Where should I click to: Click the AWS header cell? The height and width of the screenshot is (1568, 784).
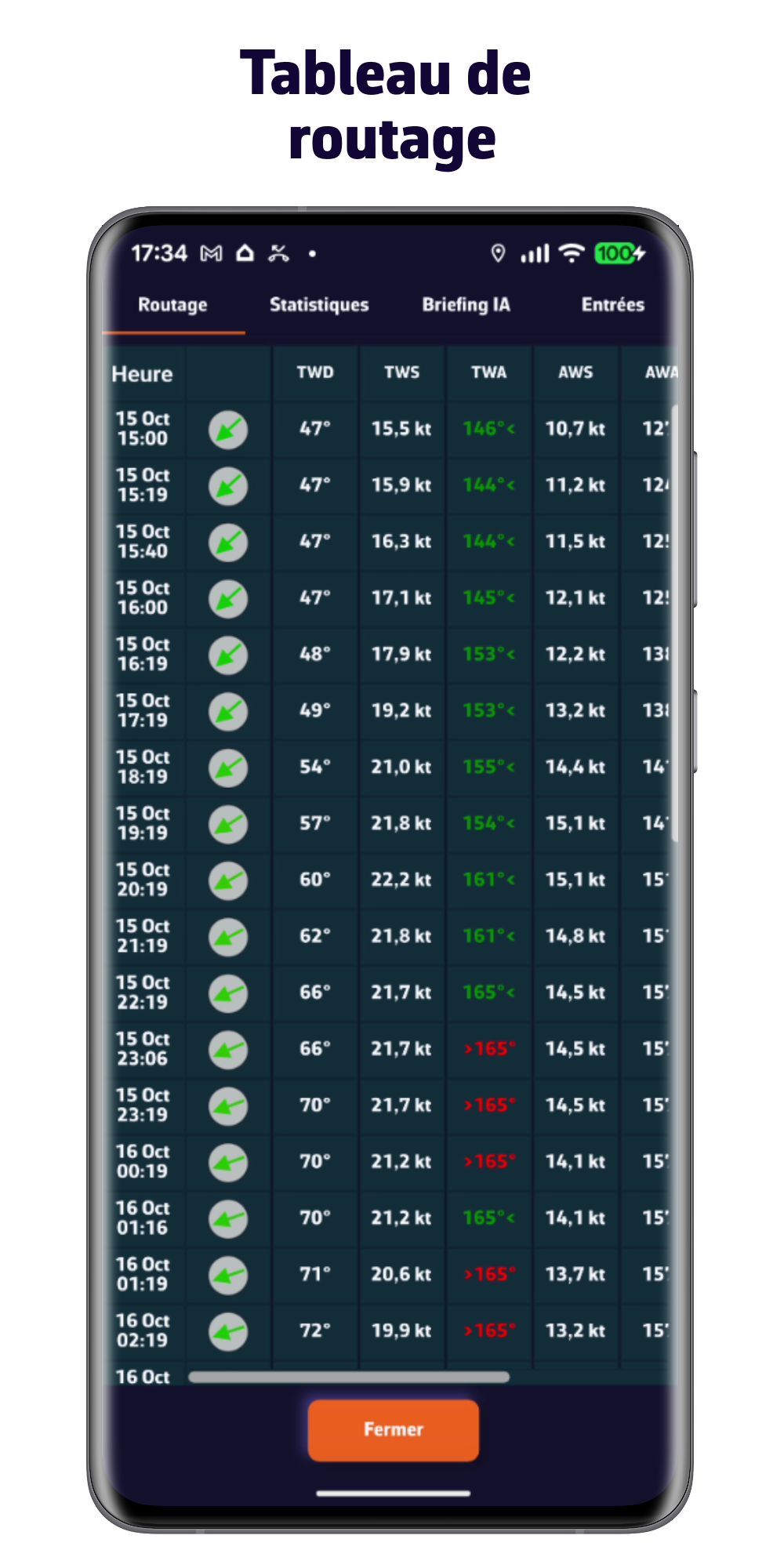pos(575,372)
